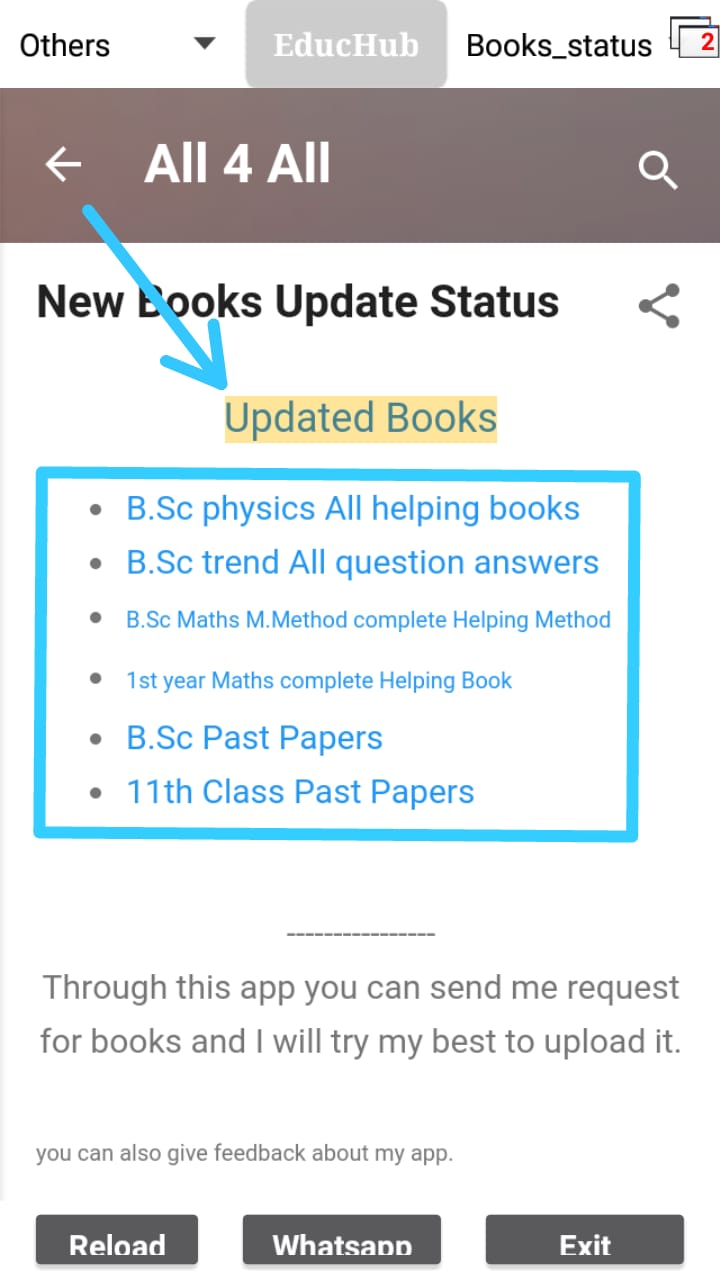Image resolution: width=720 pixels, height=1280 pixels.
Task: Open the 'B.Sc Past Papers' link
Action: [254, 738]
